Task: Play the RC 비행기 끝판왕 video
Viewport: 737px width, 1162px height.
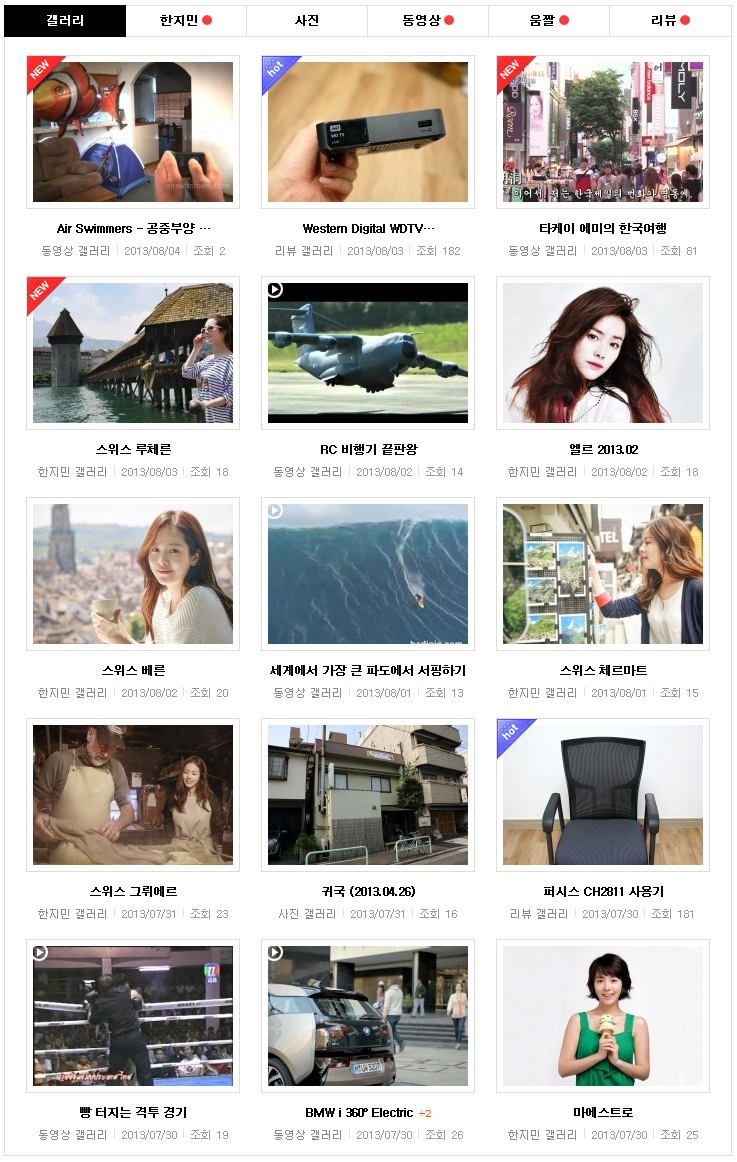Action: [368, 353]
